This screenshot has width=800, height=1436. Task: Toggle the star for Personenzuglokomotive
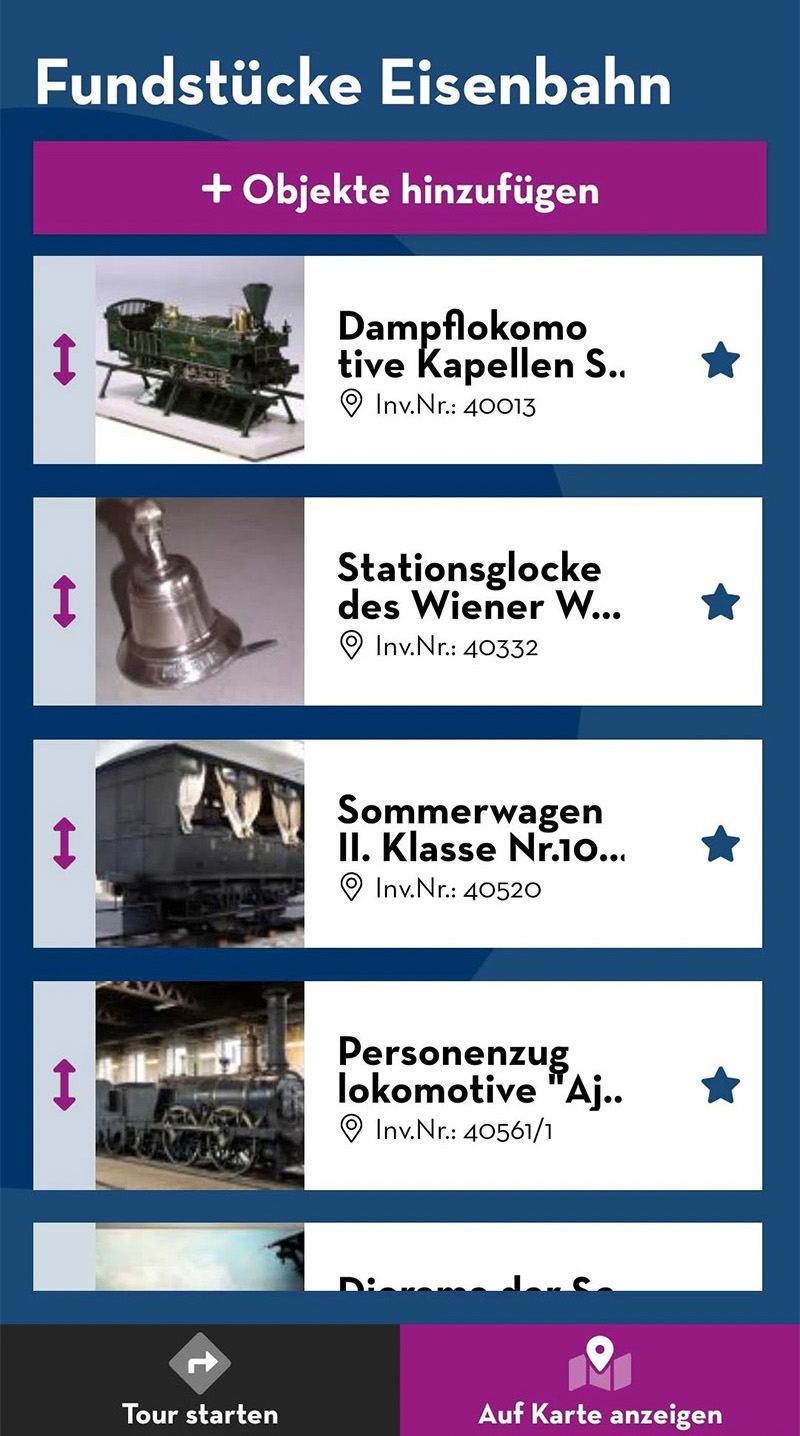pos(720,1086)
